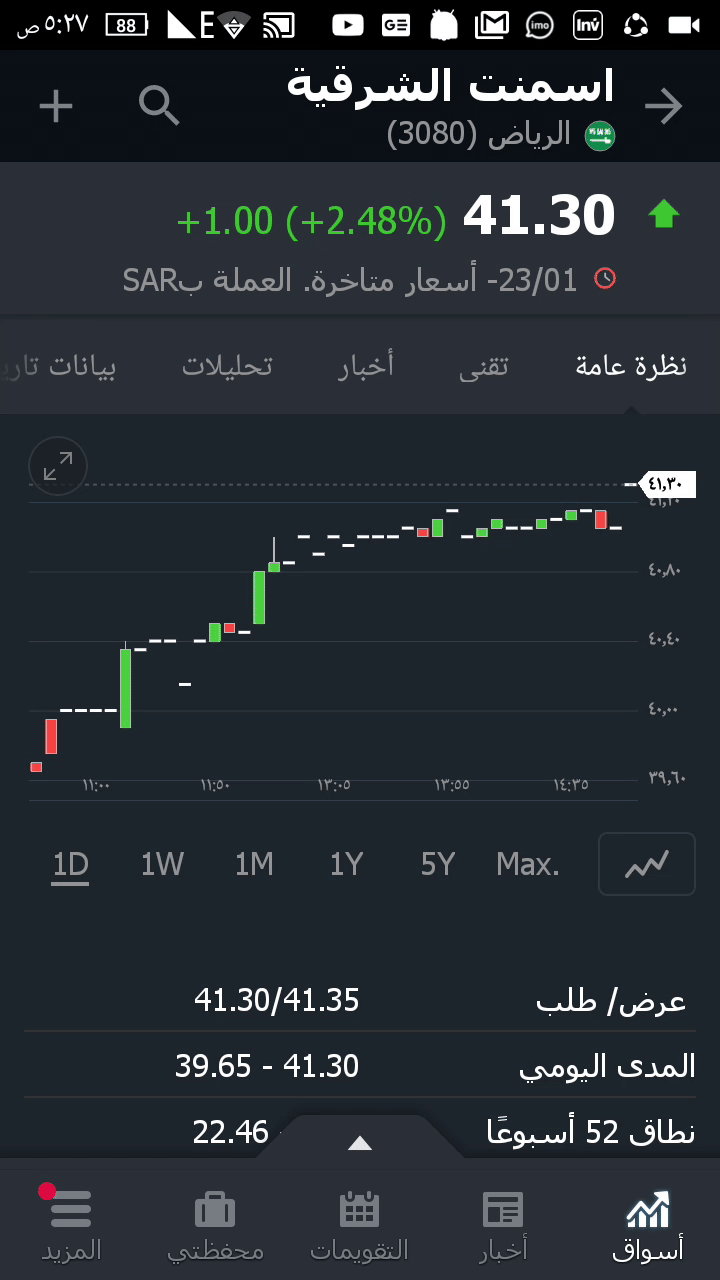Switch to the تحليلات tab
Viewport: 720px width, 1280px height.
click(x=227, y=366)
